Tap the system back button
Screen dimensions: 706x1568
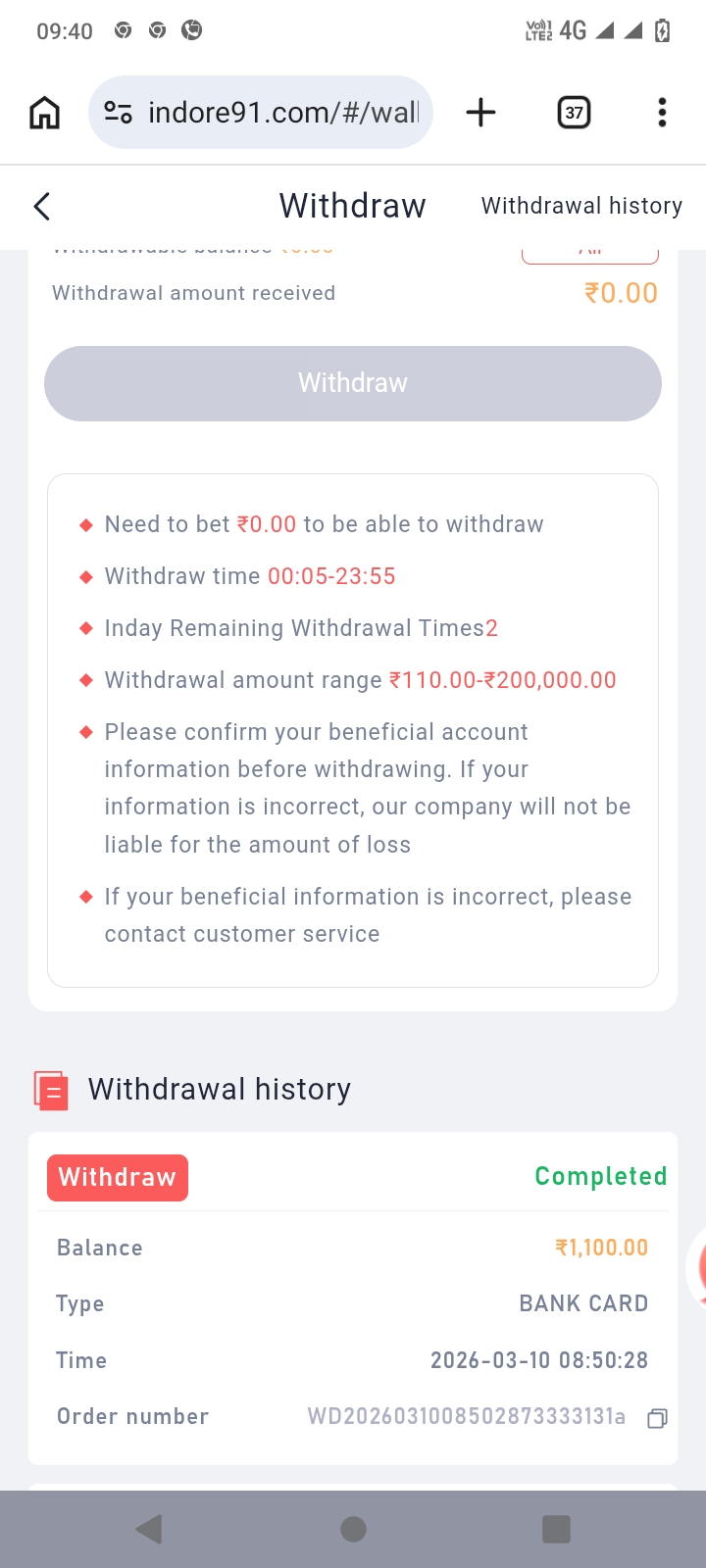pos(149,1529)
